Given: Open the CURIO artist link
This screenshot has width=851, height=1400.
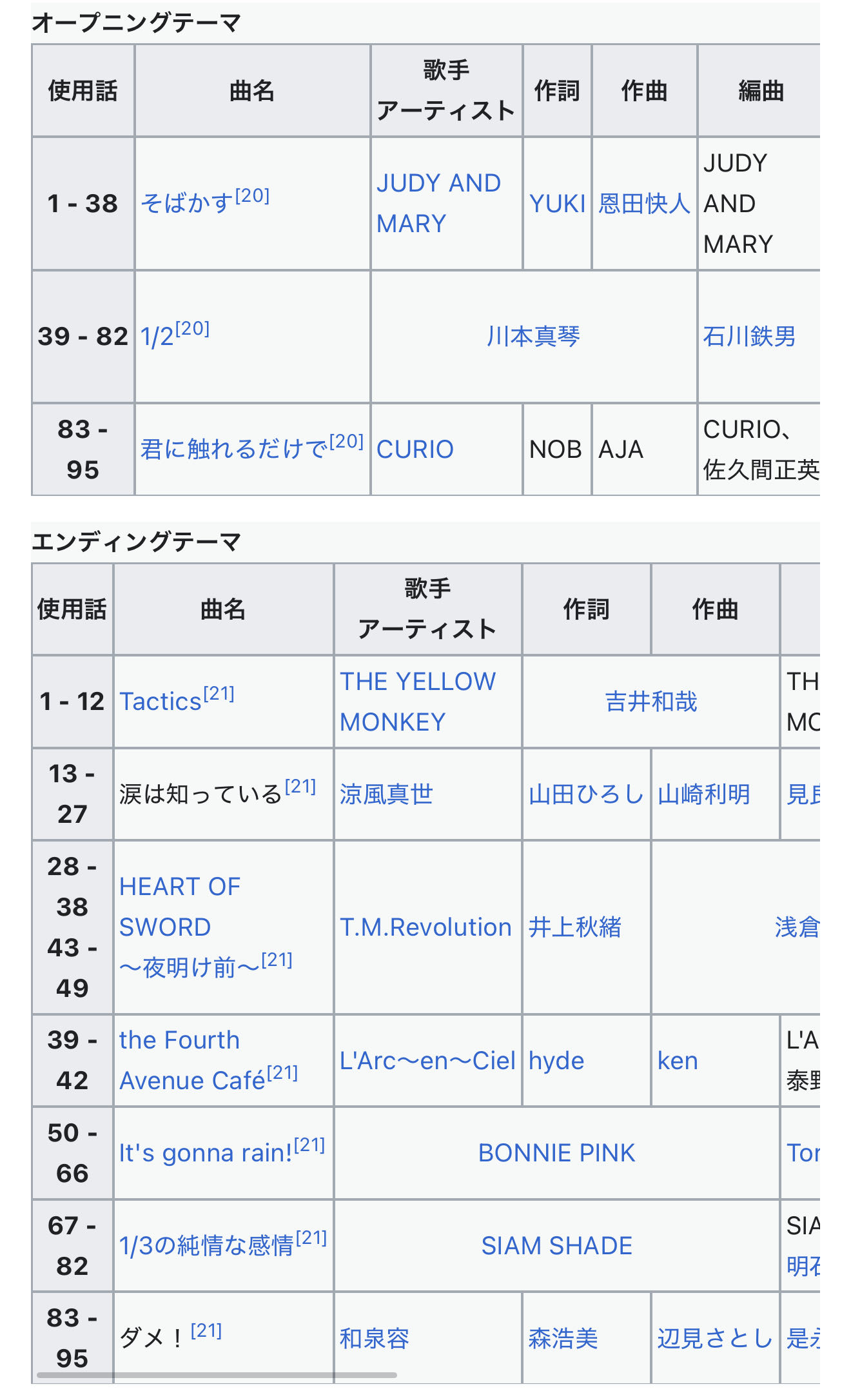Looking at the screenshot, I should coord(415,449).
